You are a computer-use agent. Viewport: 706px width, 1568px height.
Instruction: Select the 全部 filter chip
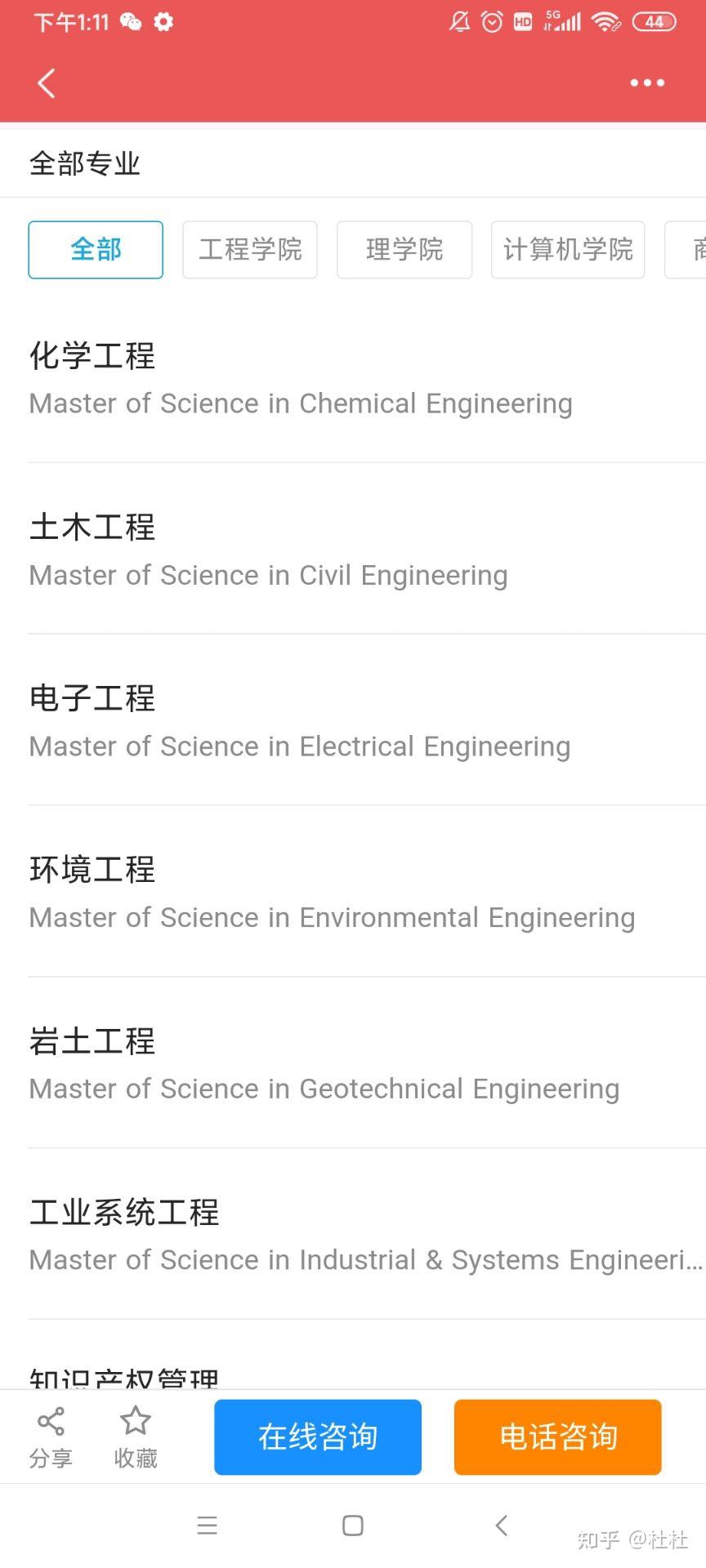[96, 250]
